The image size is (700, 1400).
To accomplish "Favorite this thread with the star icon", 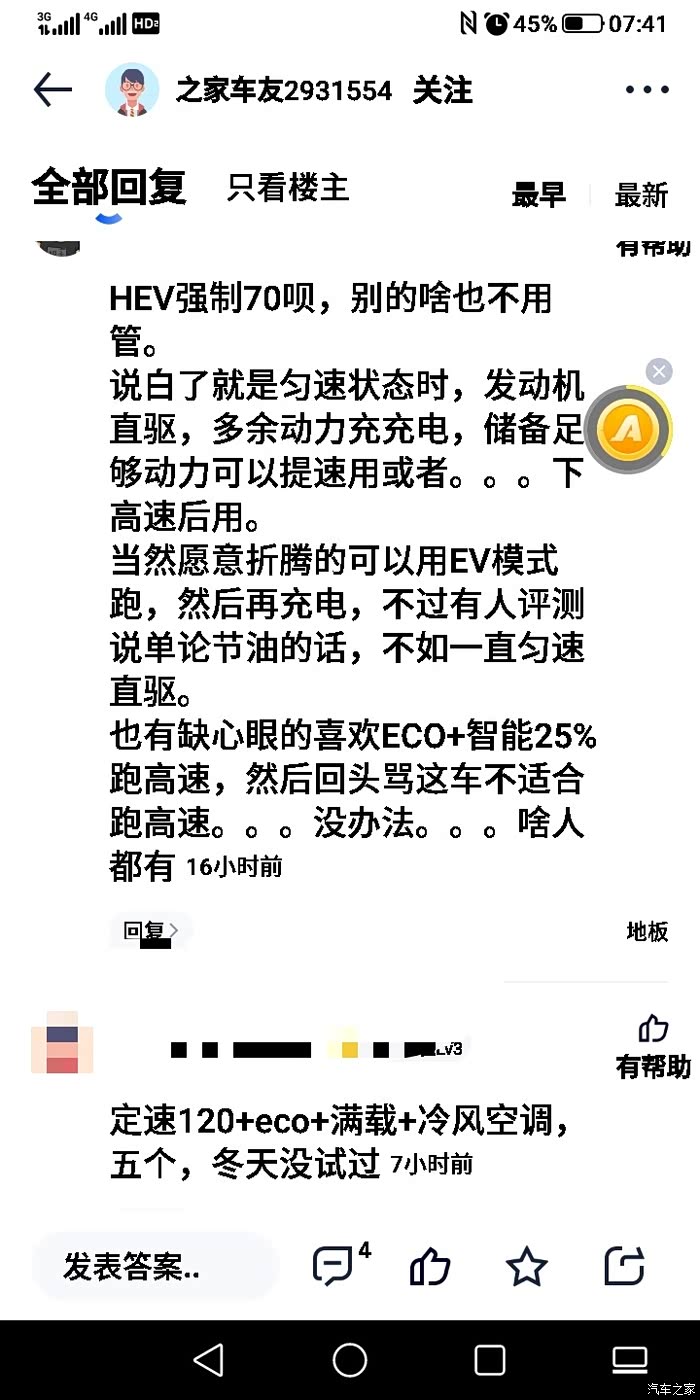I will point(527,1267).
